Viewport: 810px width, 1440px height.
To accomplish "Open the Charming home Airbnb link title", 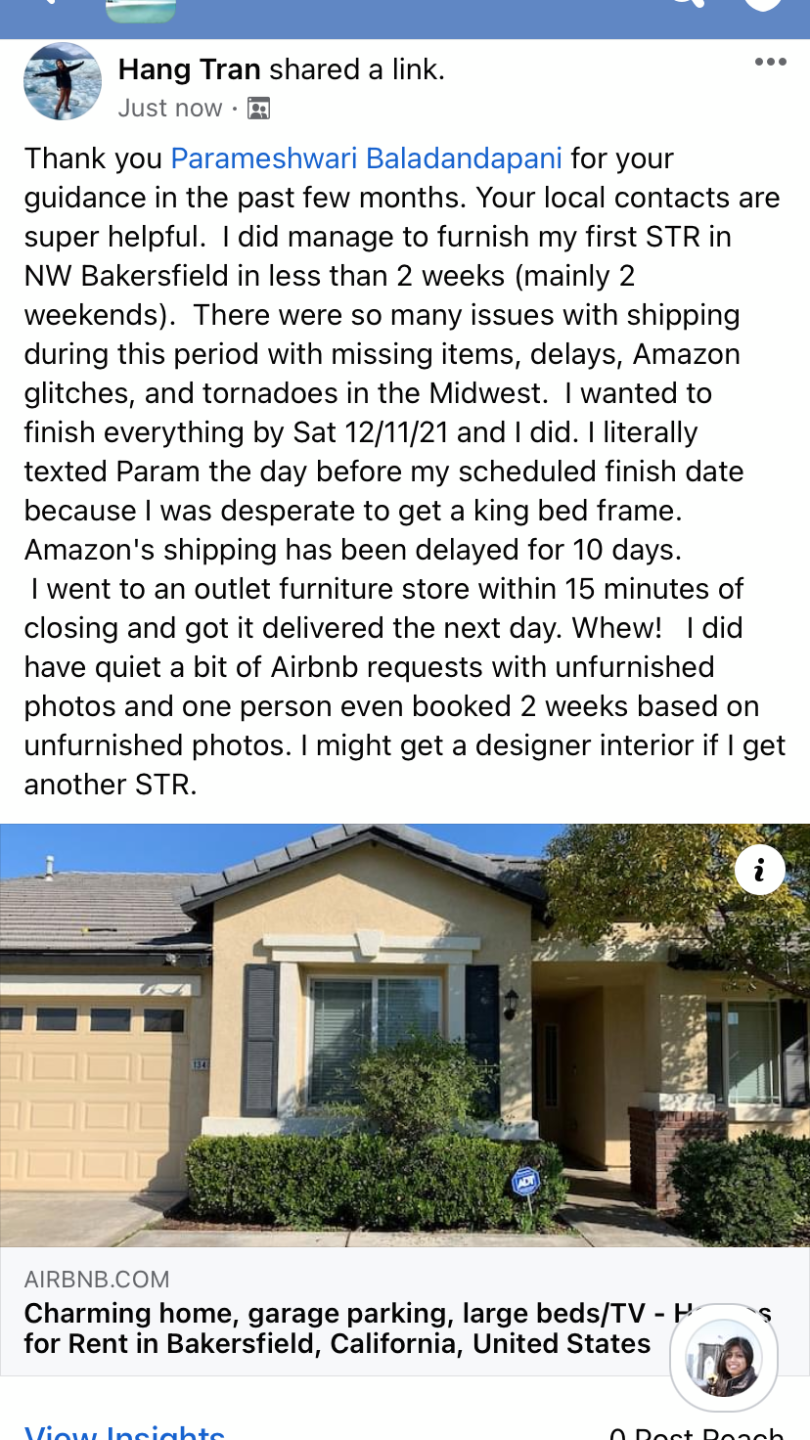I will point(340,1328).
